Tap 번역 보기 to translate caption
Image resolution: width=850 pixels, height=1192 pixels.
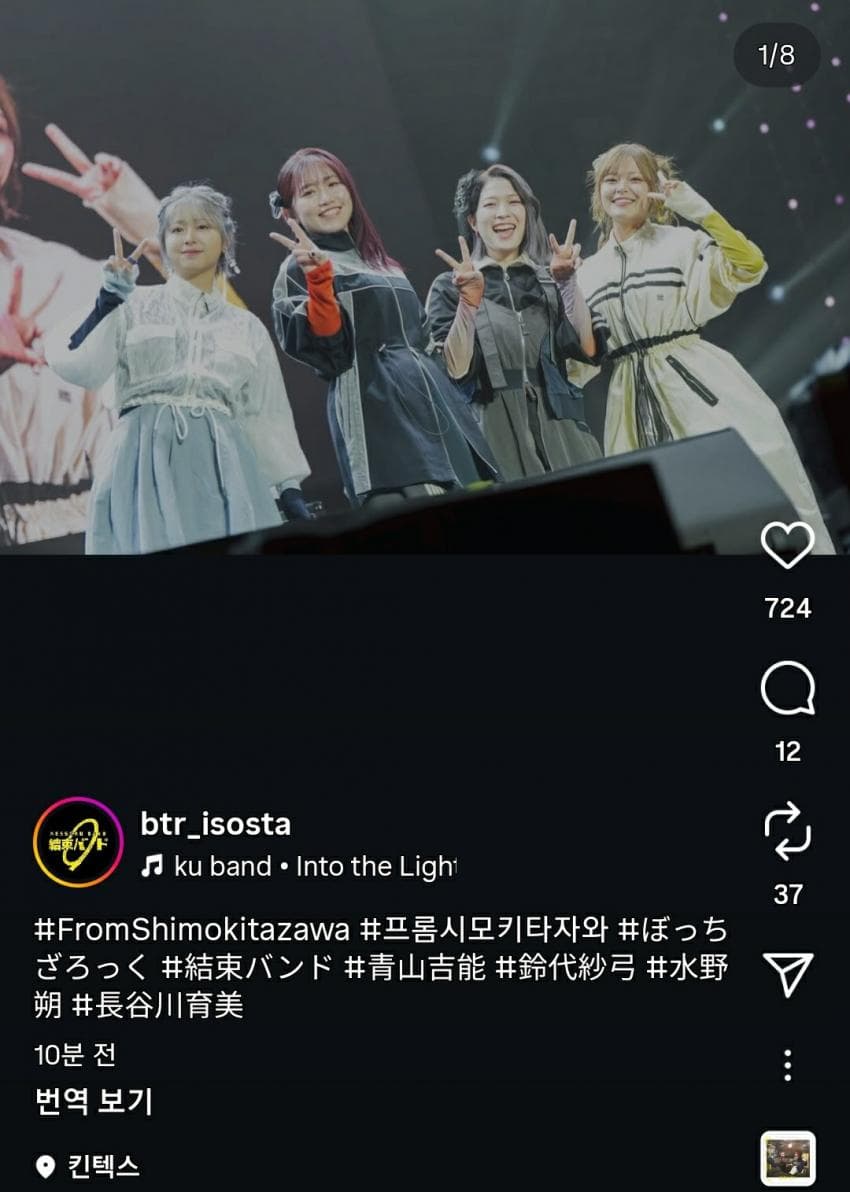click(x=93, y=1102)
